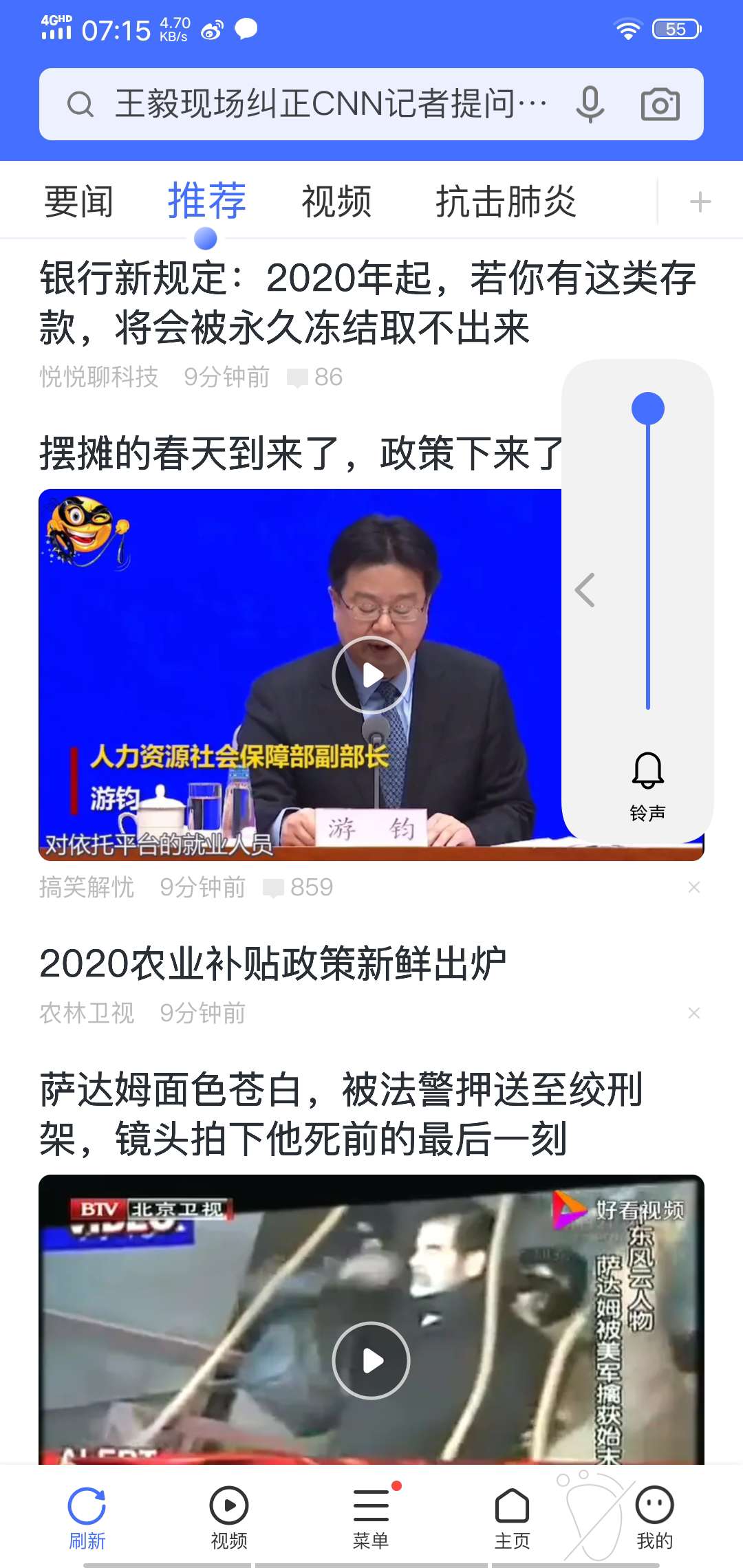Dismiss the 农林卫视 article
743x1568 pixels.
(x=694, y=1013)
